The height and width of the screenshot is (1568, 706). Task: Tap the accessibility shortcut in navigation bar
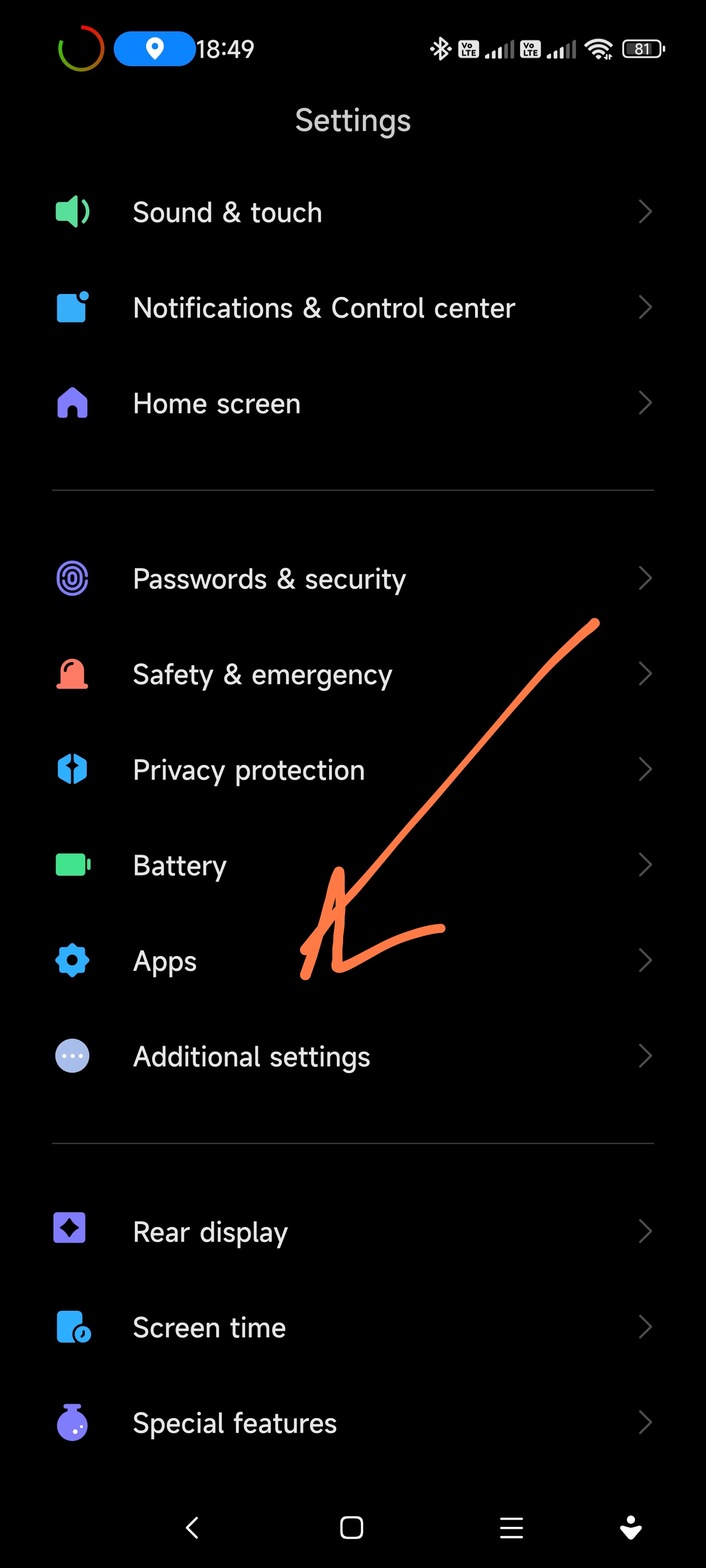(x=630, y=1527)
